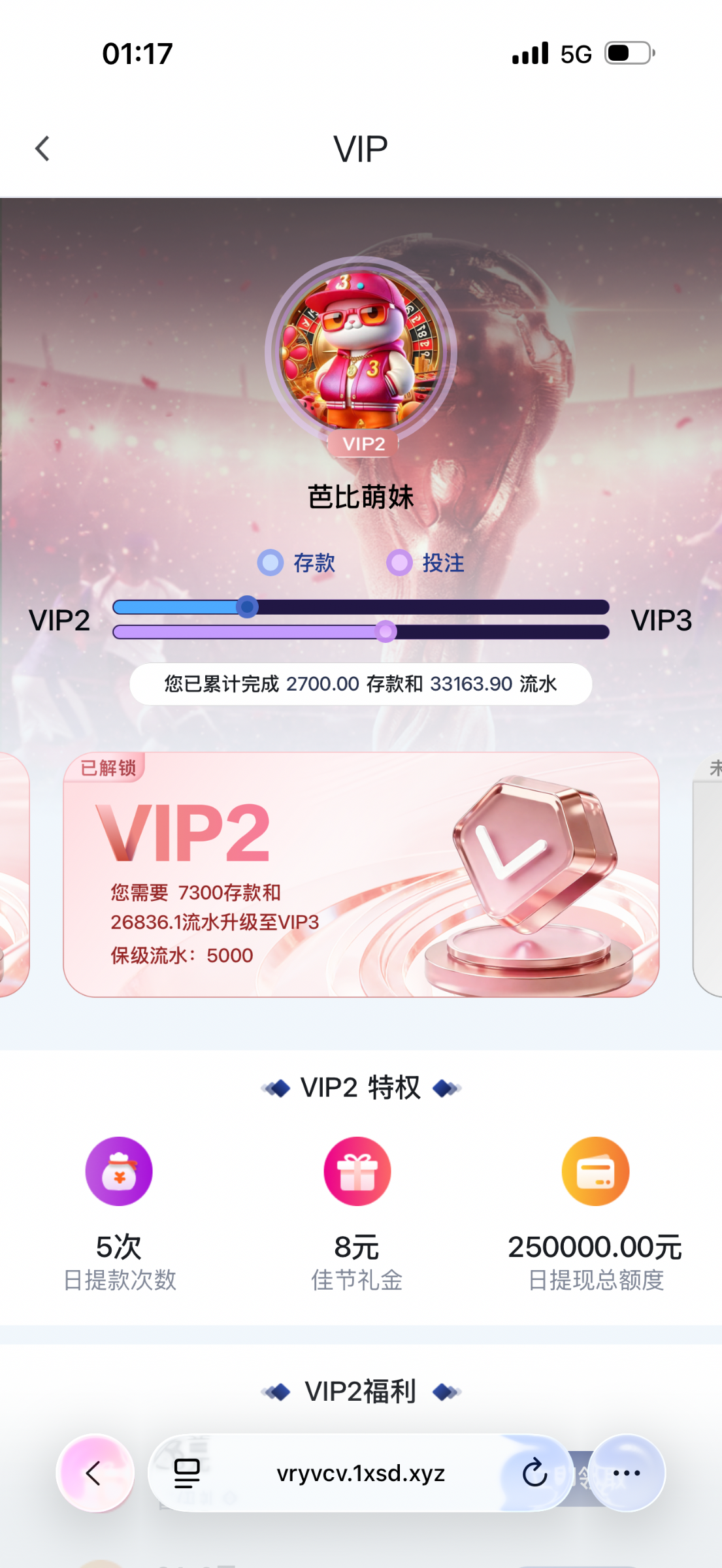This screenshot has height=1568, width=722.
Task: Open the browser more options menu
Action: pos(627,1473)
